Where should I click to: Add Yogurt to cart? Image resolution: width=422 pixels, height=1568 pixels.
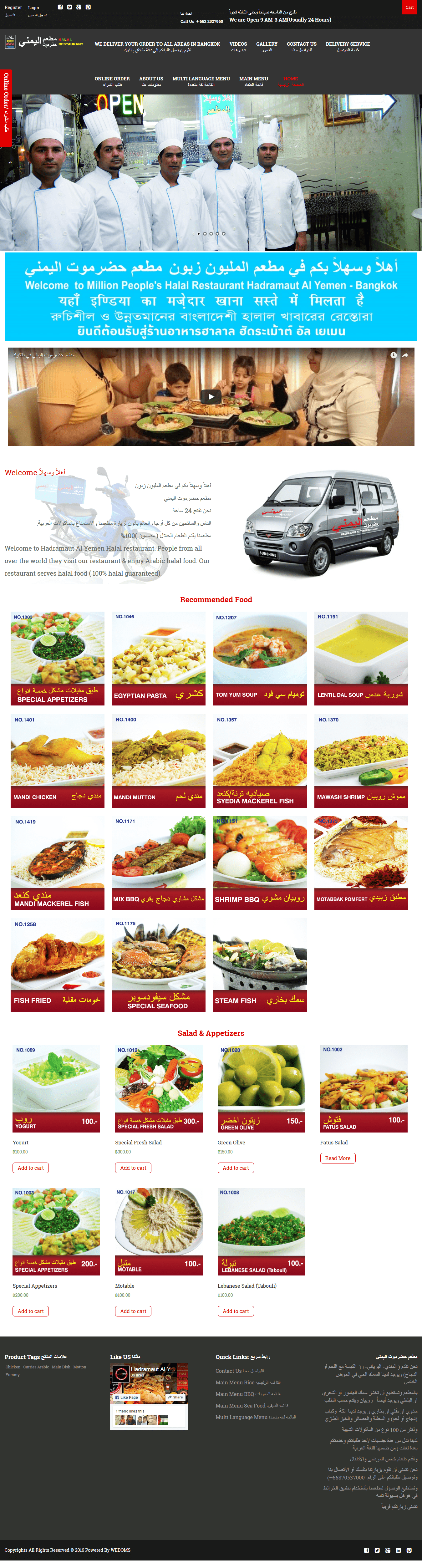(x=30, y=1168)
